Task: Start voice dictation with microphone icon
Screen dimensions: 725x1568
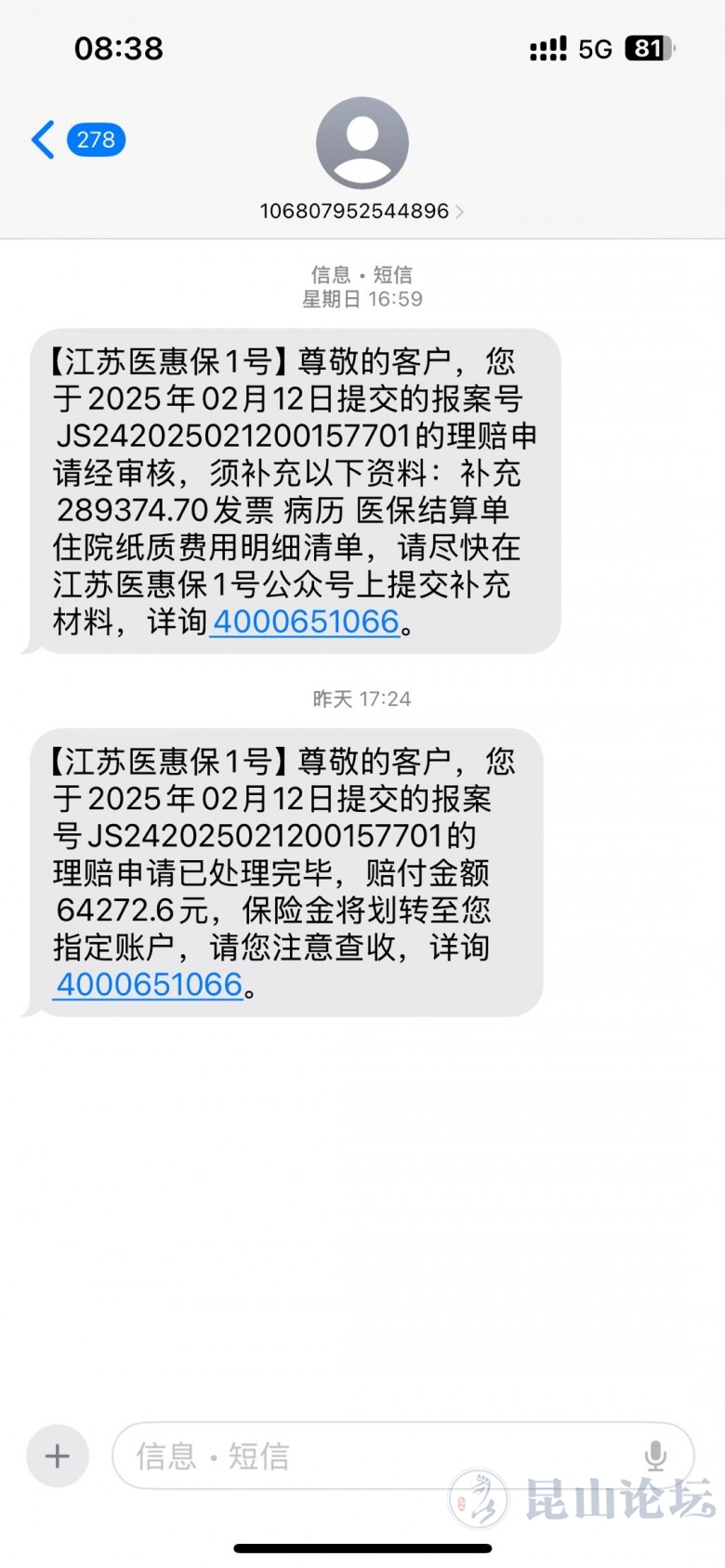Action: click(655, 1456)
